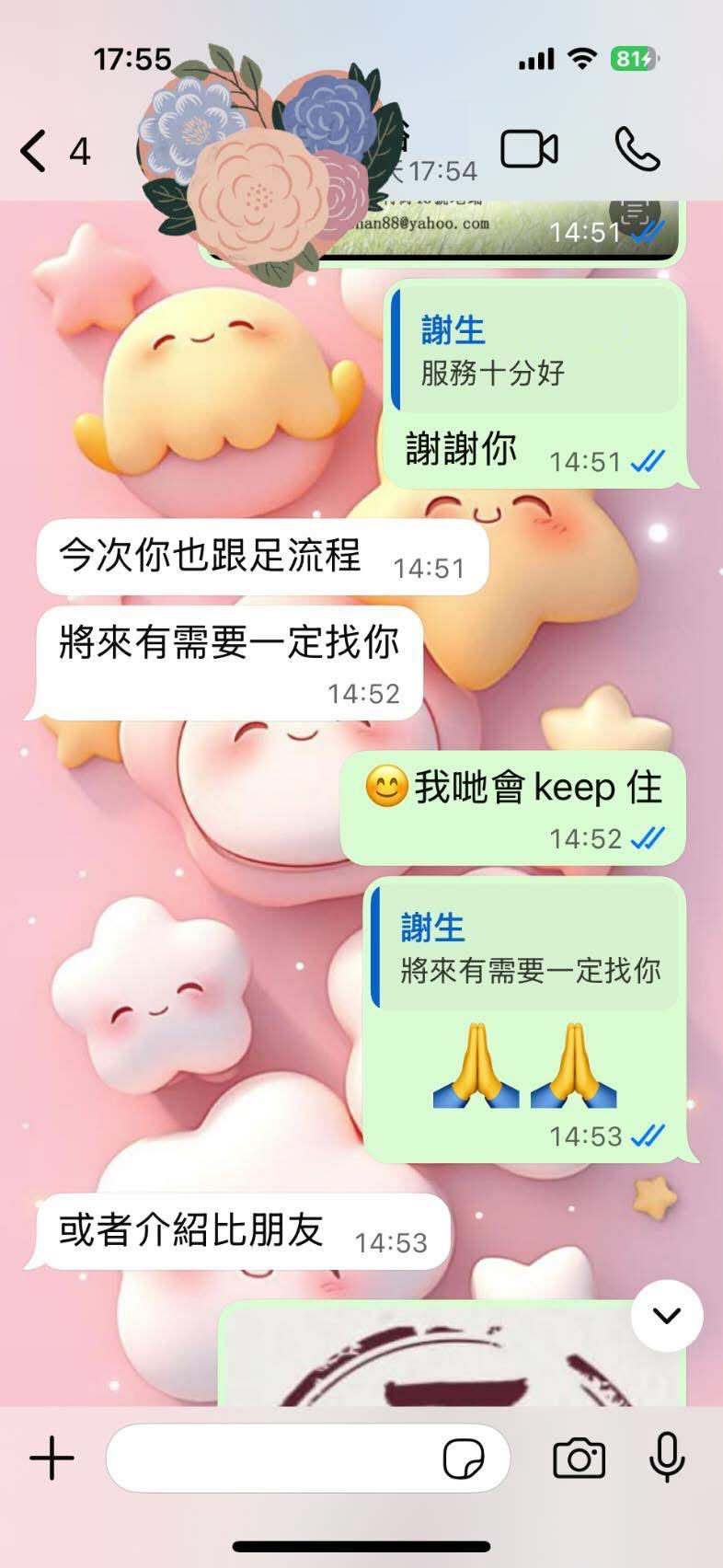The image size is (723, 1568).
Task: Go back to the chat list
Action: click(35, 150)
